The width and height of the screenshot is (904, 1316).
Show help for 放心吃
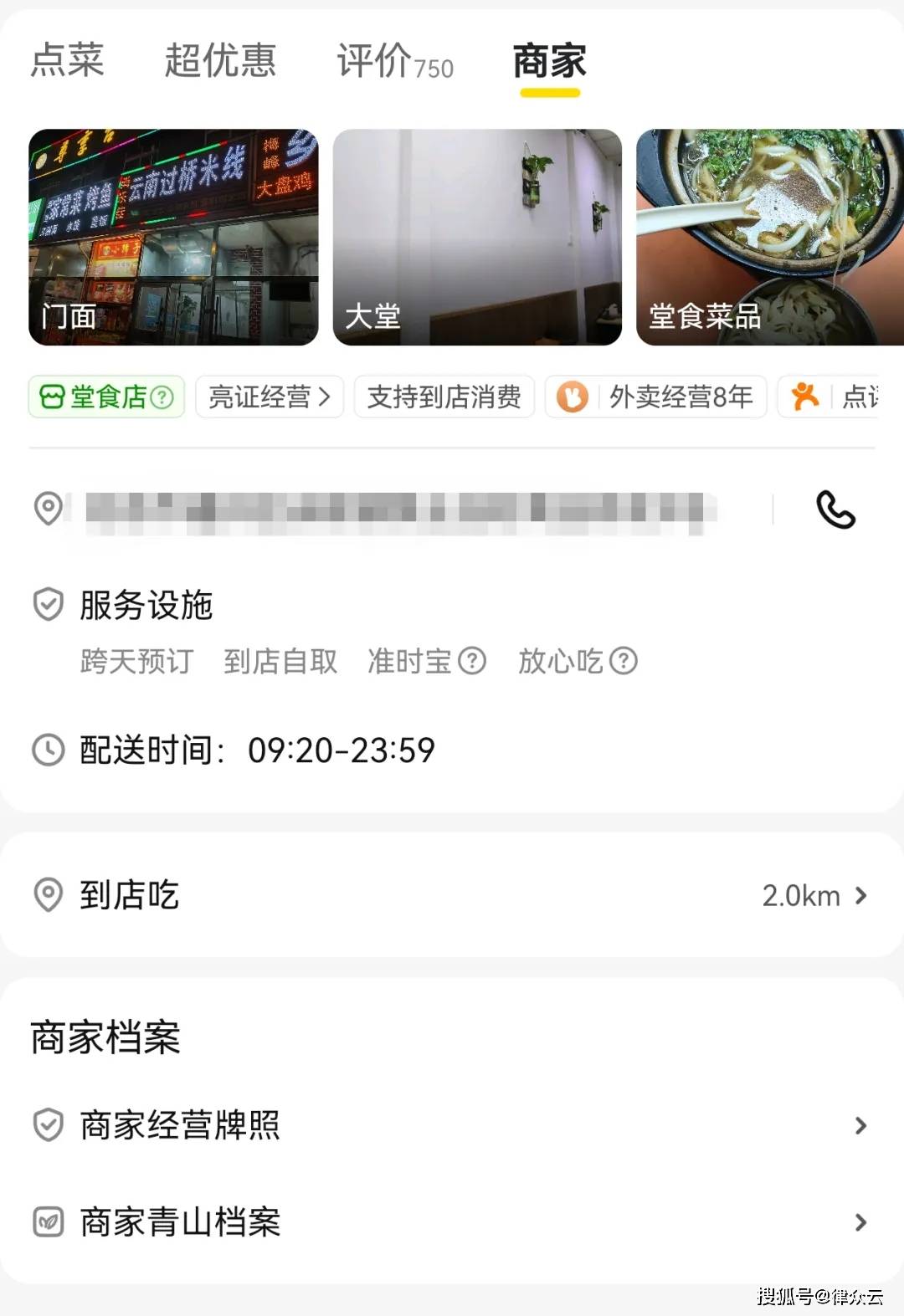point(624,661)
